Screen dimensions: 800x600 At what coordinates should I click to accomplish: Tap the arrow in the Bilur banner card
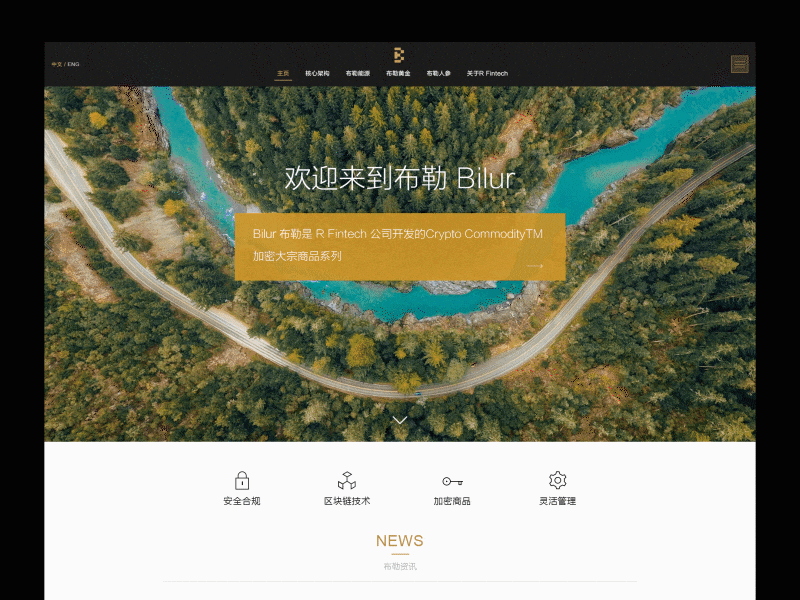(x=535, y=266)
